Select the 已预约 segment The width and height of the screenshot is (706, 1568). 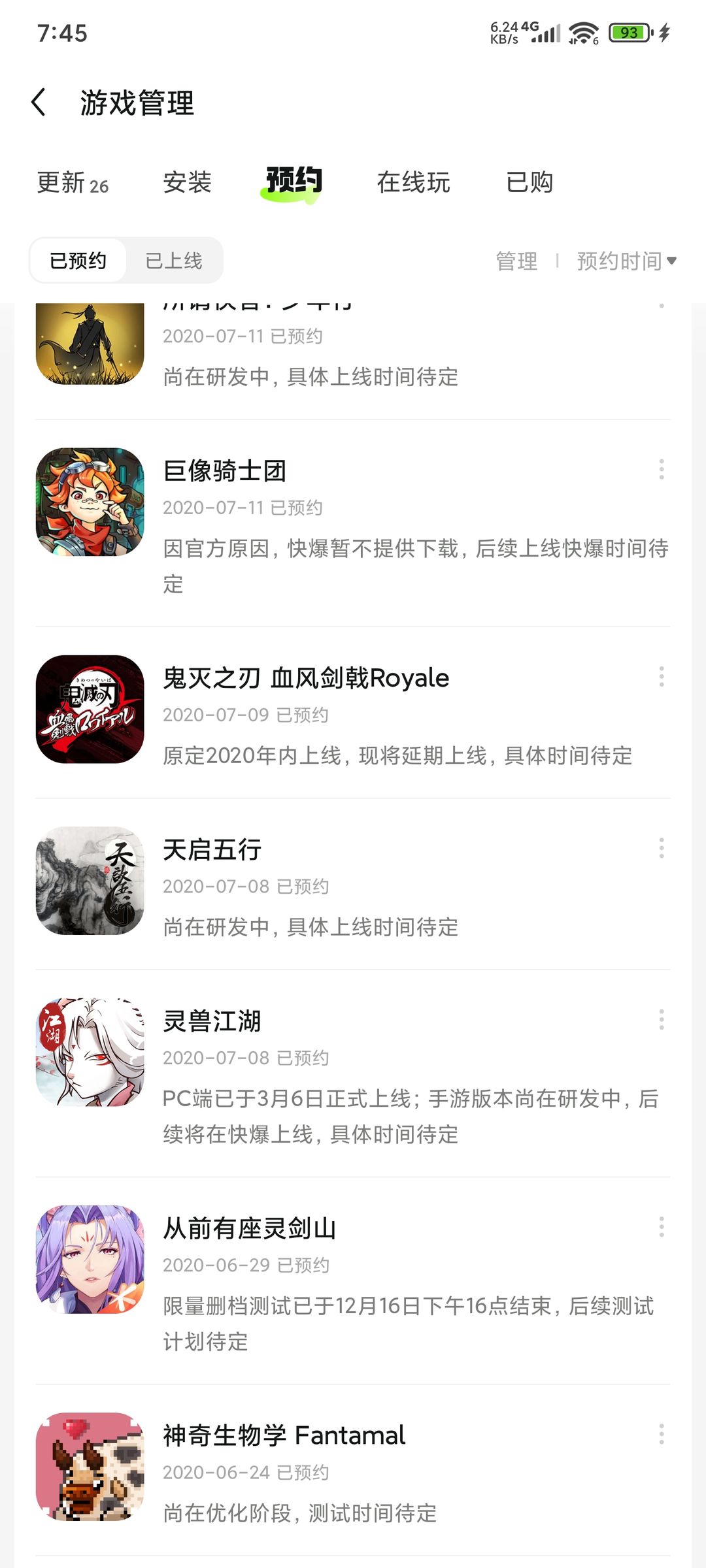click(78, 261)
